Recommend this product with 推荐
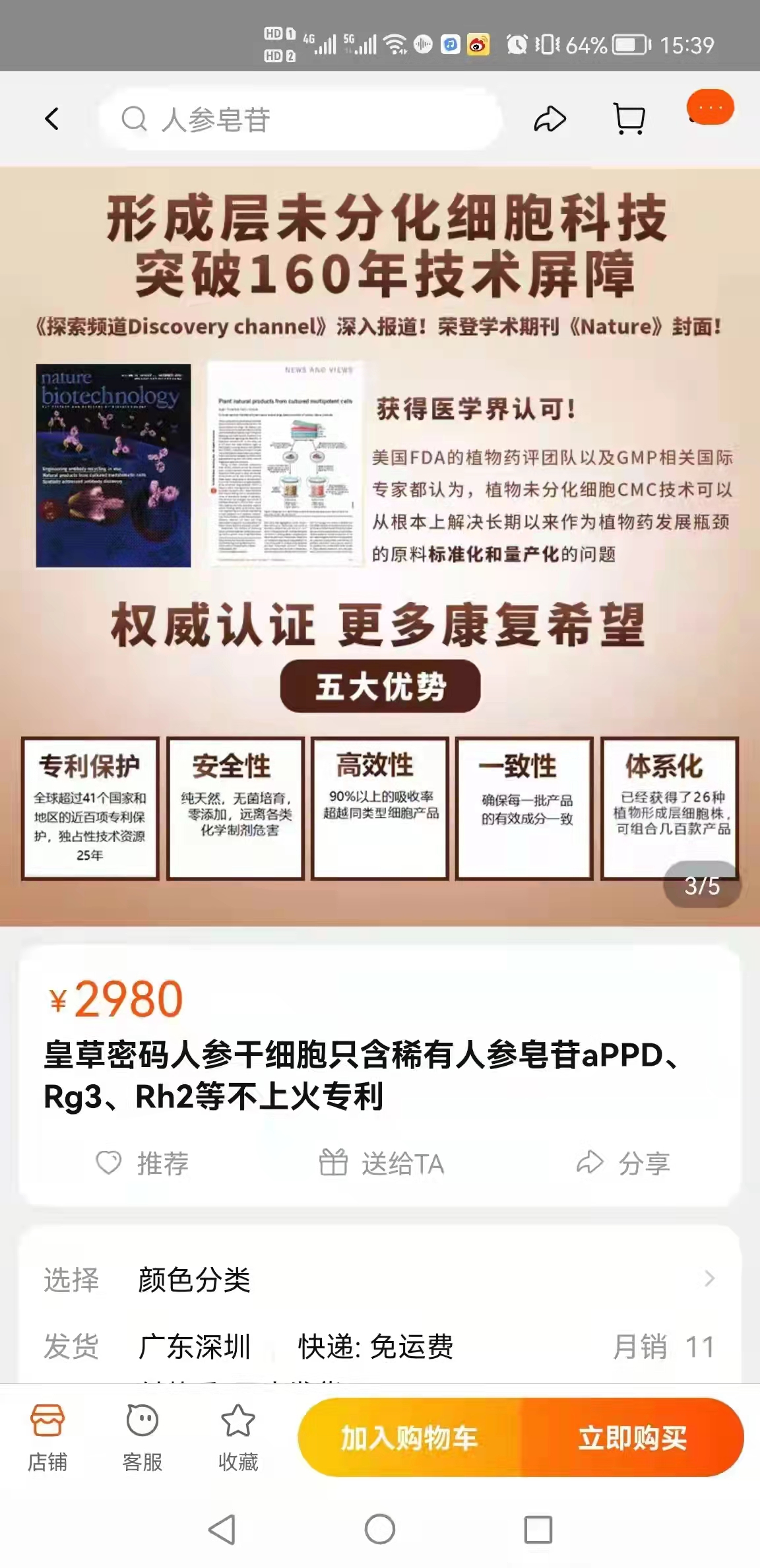Image resolution: width=760 pixels, height=1568 pixels. coord(142,1163)
